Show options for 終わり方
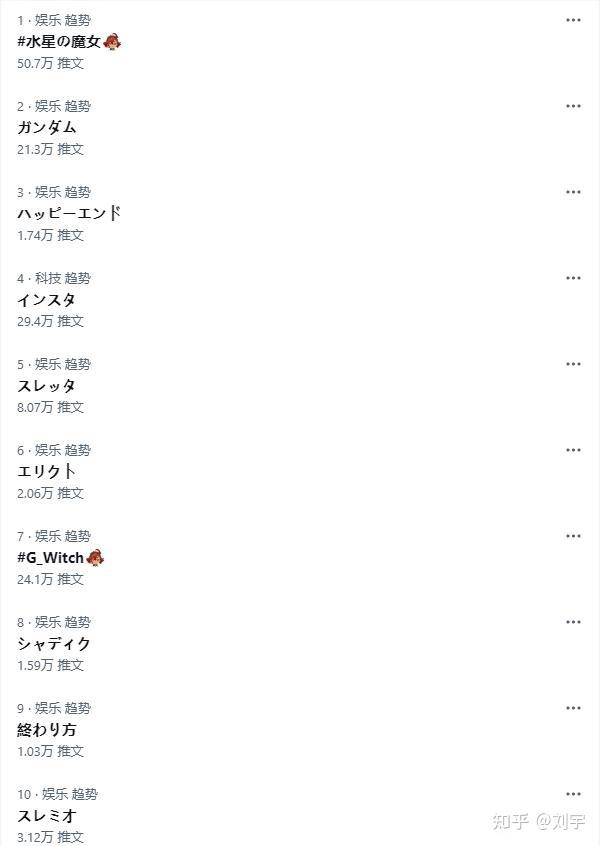601x846 pixels. coord(573,708)
